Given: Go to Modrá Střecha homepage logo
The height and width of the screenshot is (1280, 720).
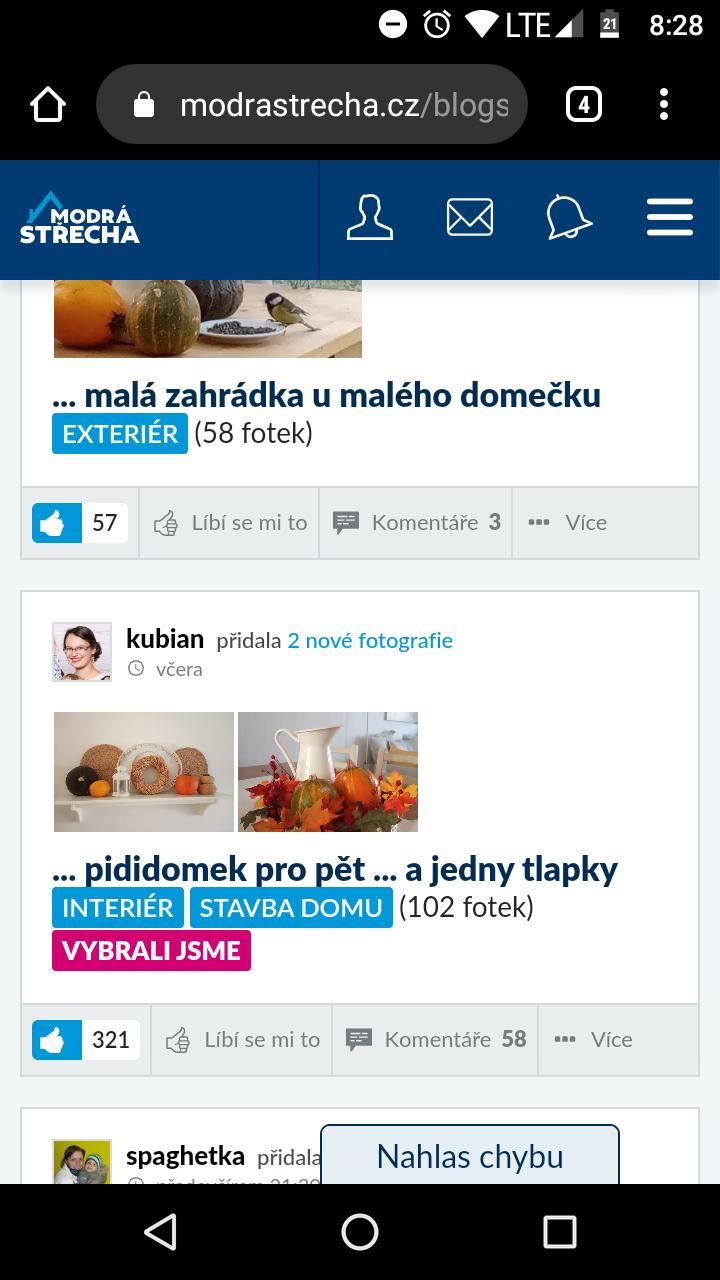Looking at the screenshot, I should 80,219.
